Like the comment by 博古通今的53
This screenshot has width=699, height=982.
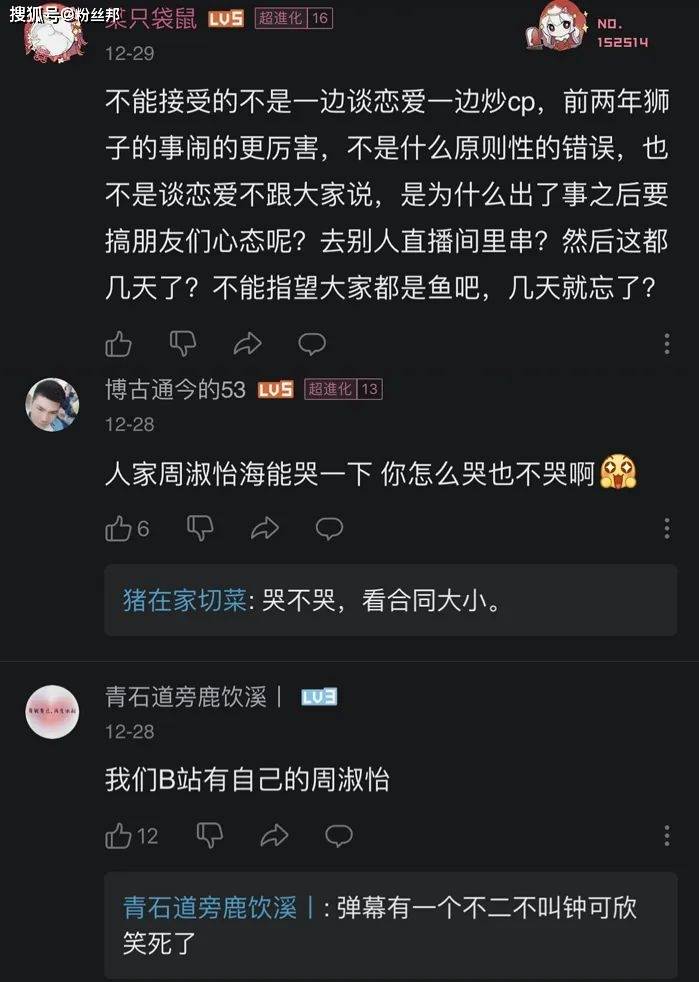[x=119, y=528]
